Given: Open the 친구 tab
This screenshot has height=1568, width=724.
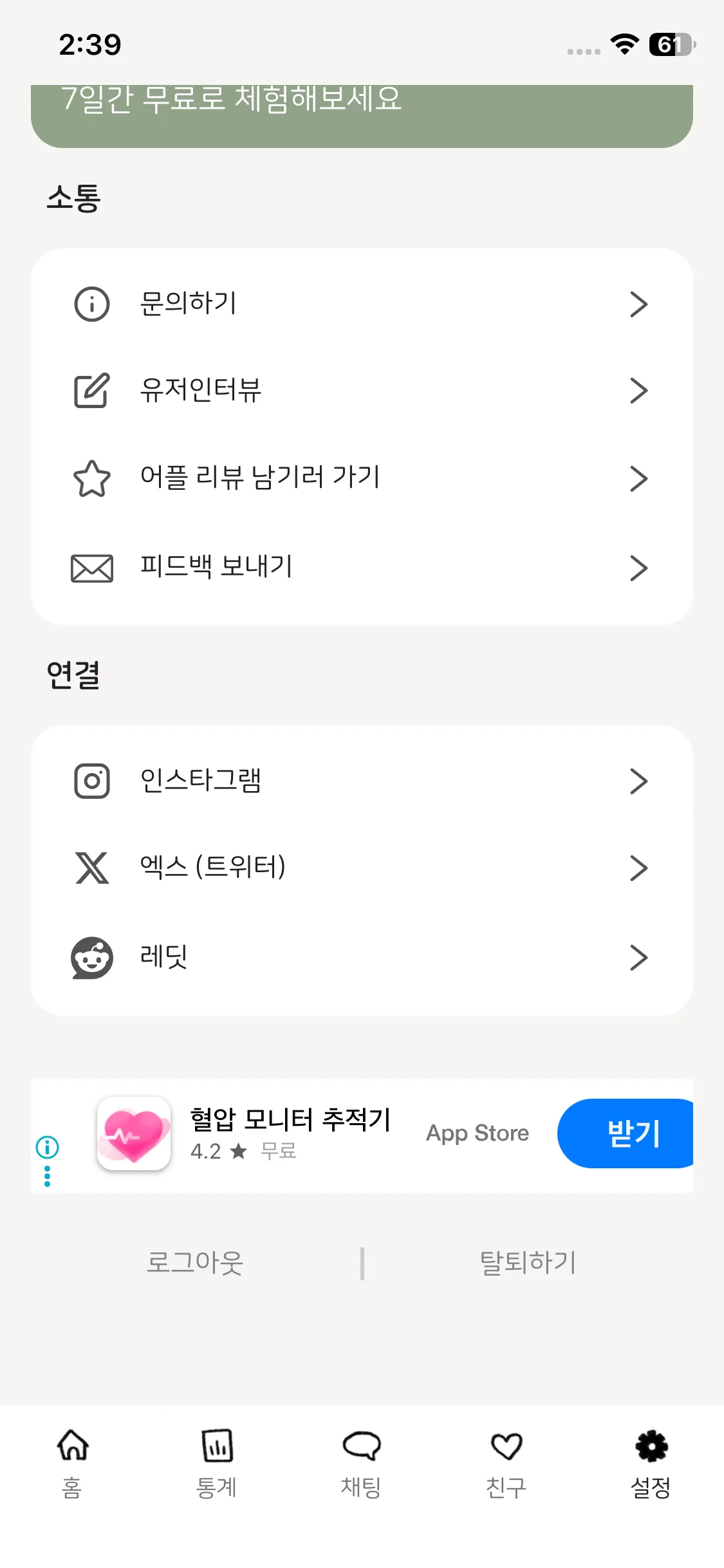Looking at the screenshot, I should 506,1462.
